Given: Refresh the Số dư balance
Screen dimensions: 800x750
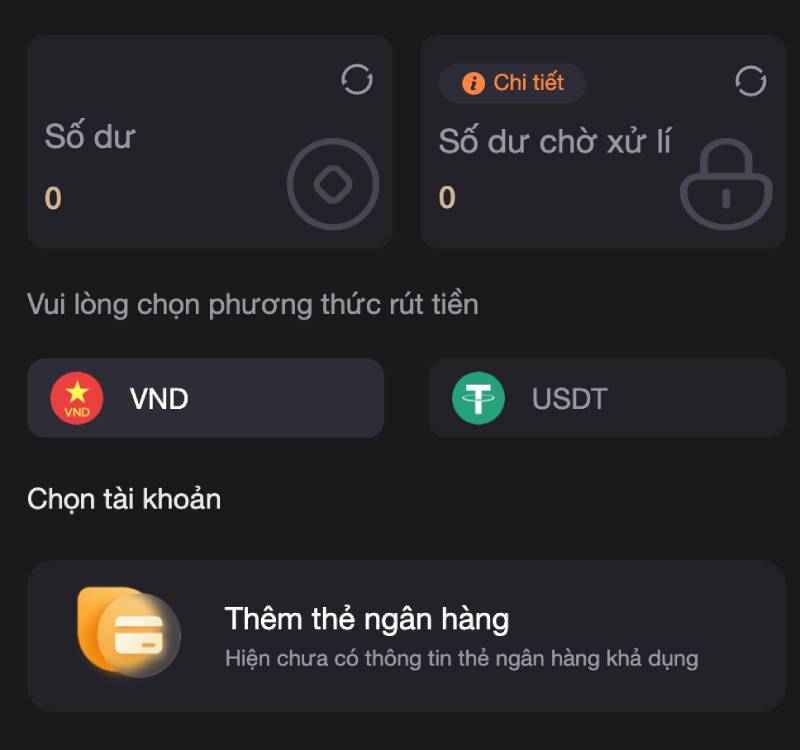Looking at the screenshot, I should pyautogui.click(x=357, y=80).
